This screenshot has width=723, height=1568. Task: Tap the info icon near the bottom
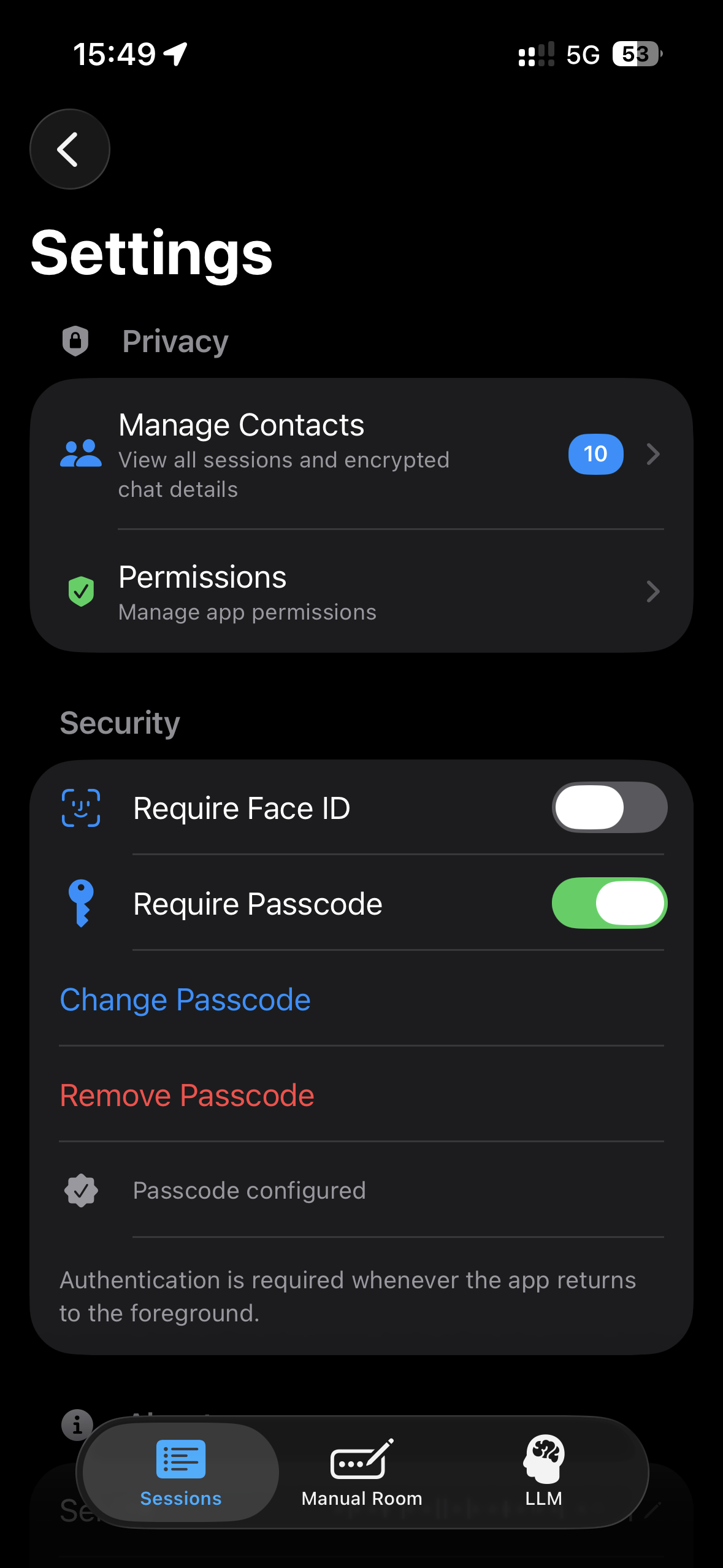click(x=77, y=1425)
